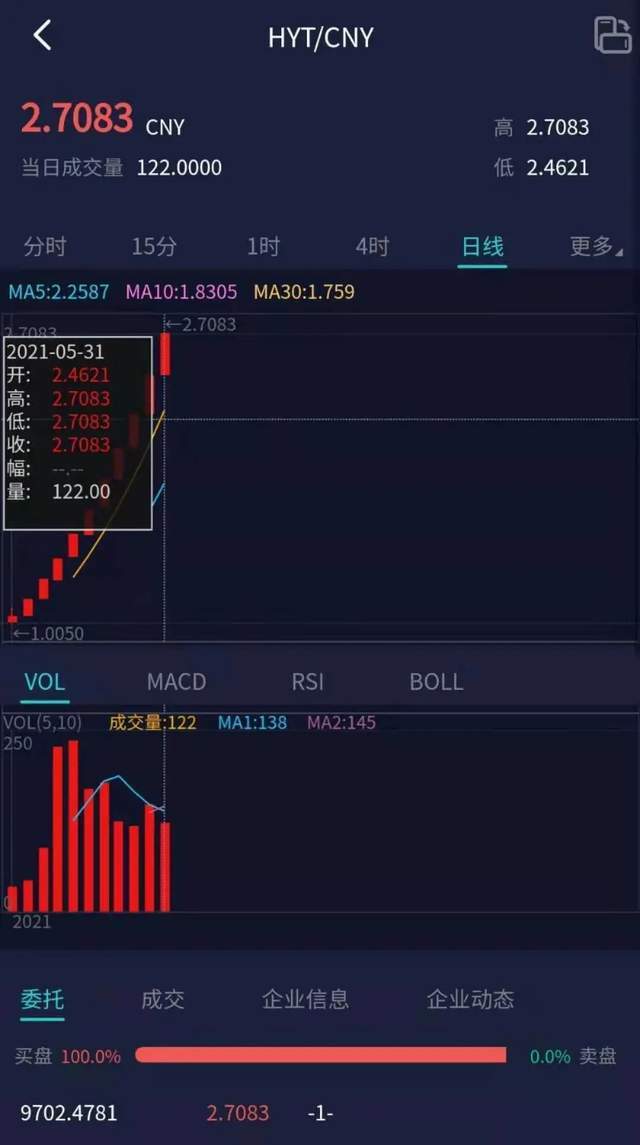Open the 委托 tab
The image size is (640, 1145).
[x=42, y=998]
